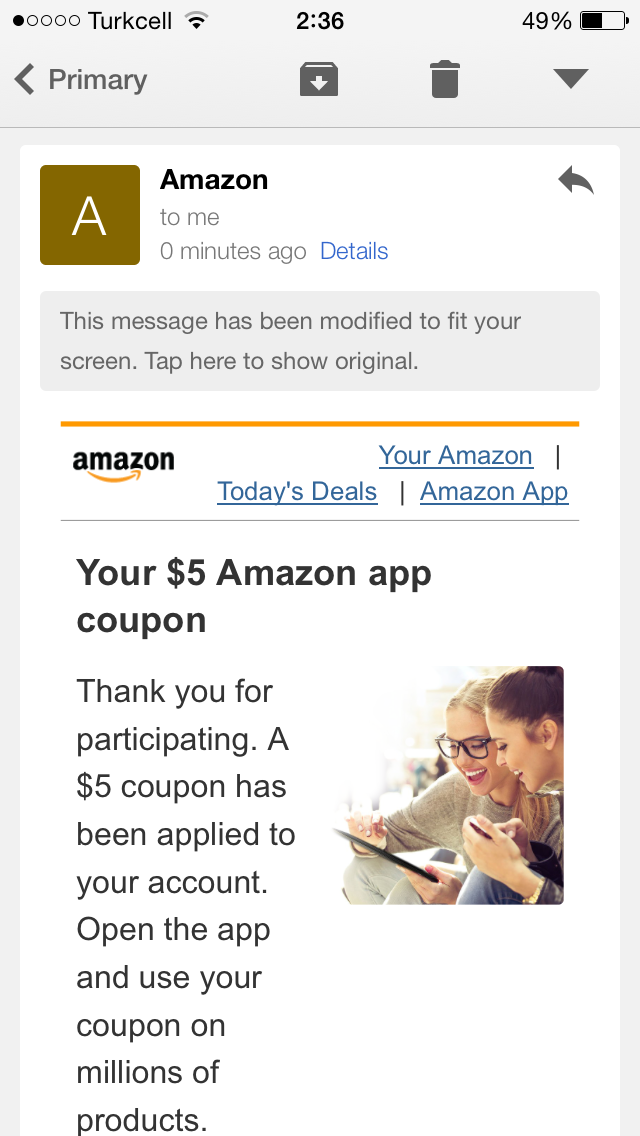The height and width of the screenshot is (1136, 640).
Task: Open the Your Amazon link
Action: [x=456, y=456]
